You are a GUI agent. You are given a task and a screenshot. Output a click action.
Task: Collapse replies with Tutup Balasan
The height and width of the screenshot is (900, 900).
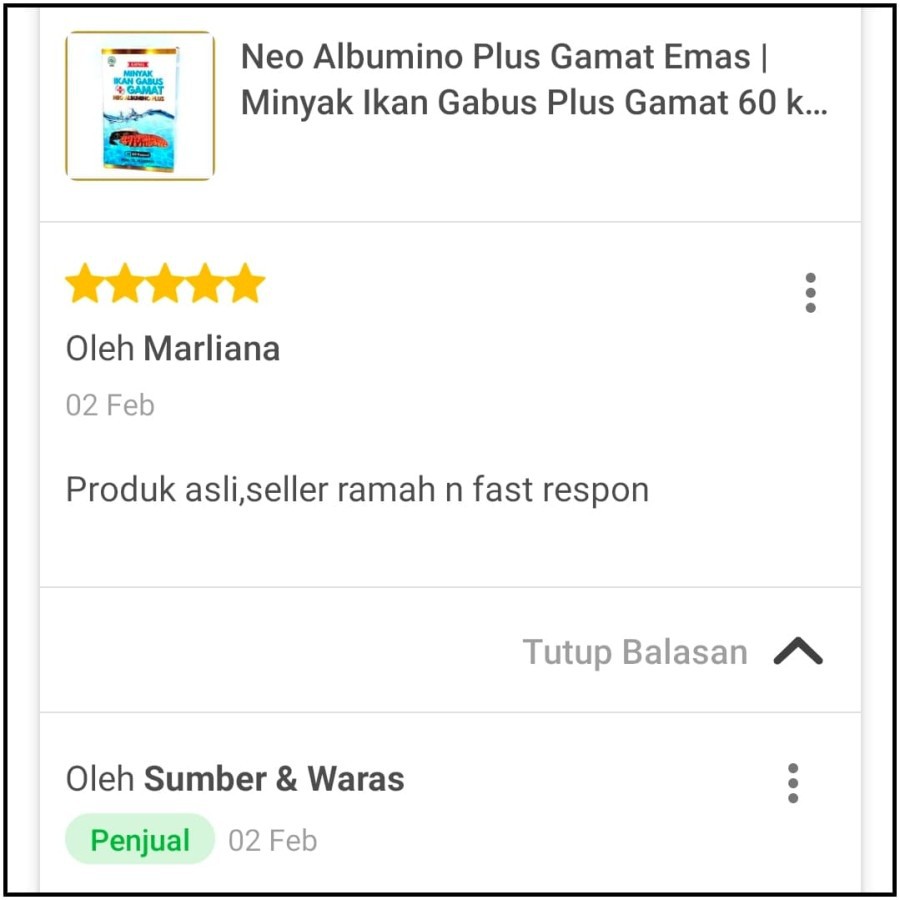pos(672,652)
